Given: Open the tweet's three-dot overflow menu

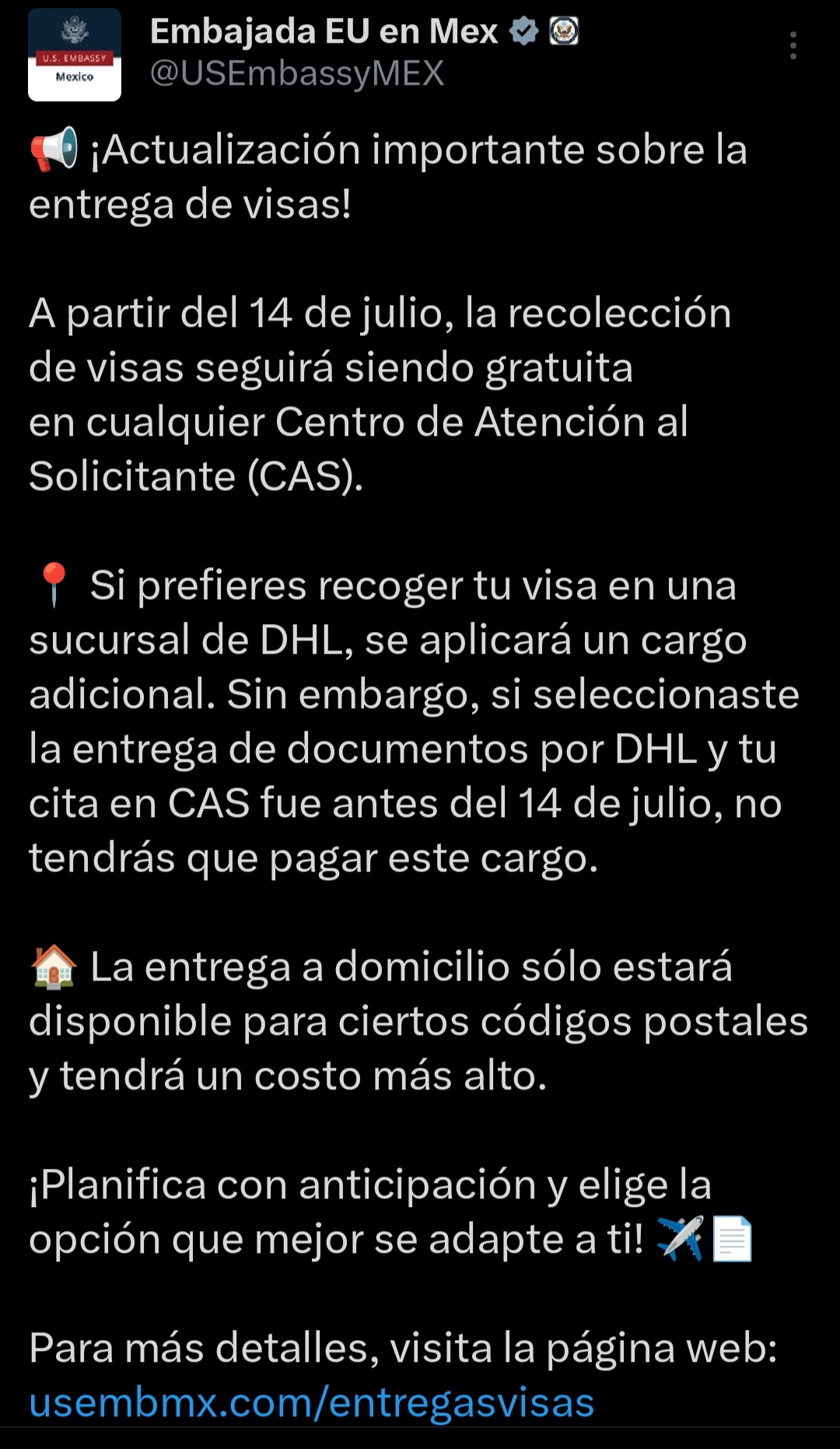Looking at the screenshot, I should 793,46.
